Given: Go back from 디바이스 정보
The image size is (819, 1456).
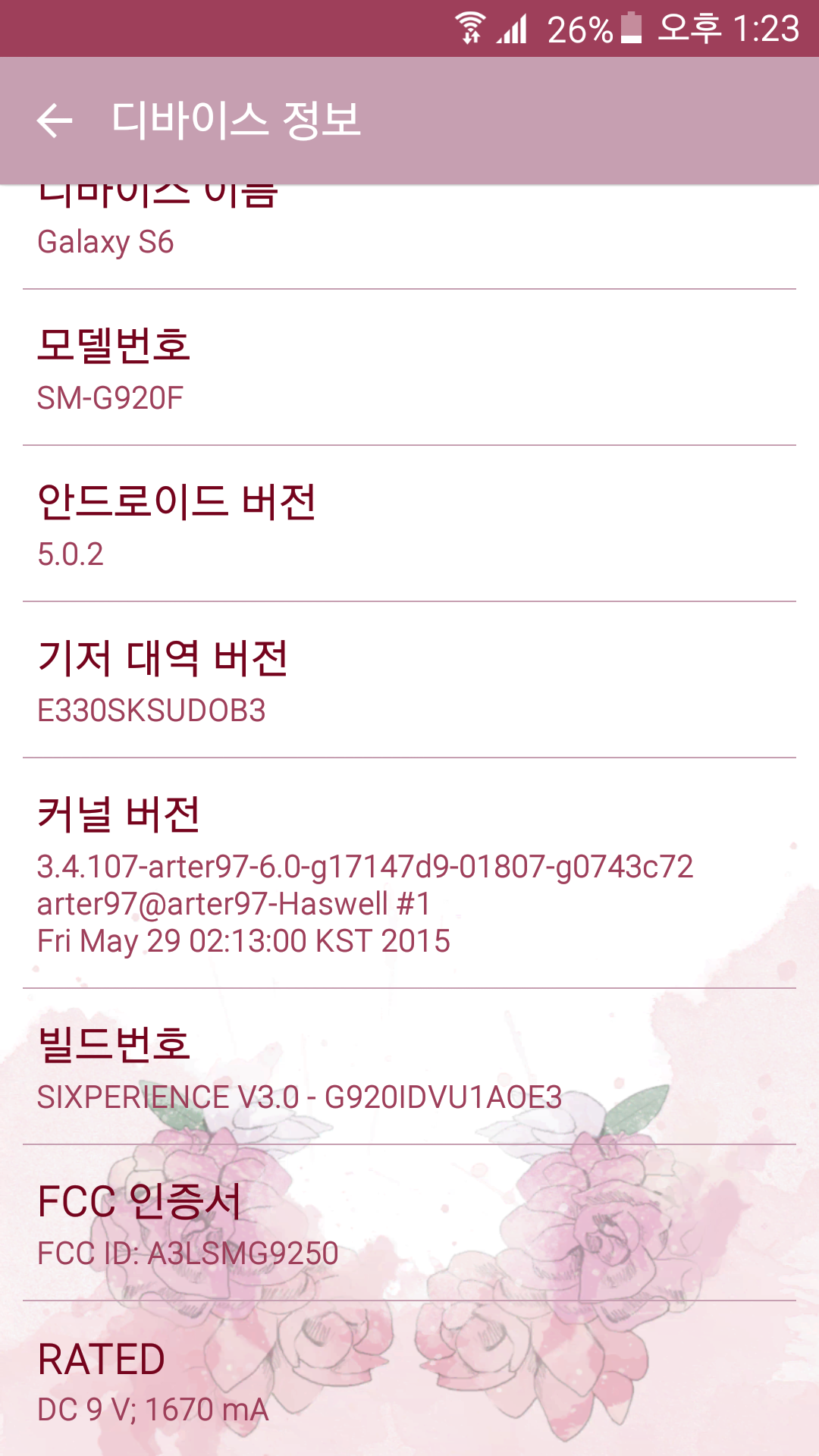Looking at the screenshot, I should (55, 121).
